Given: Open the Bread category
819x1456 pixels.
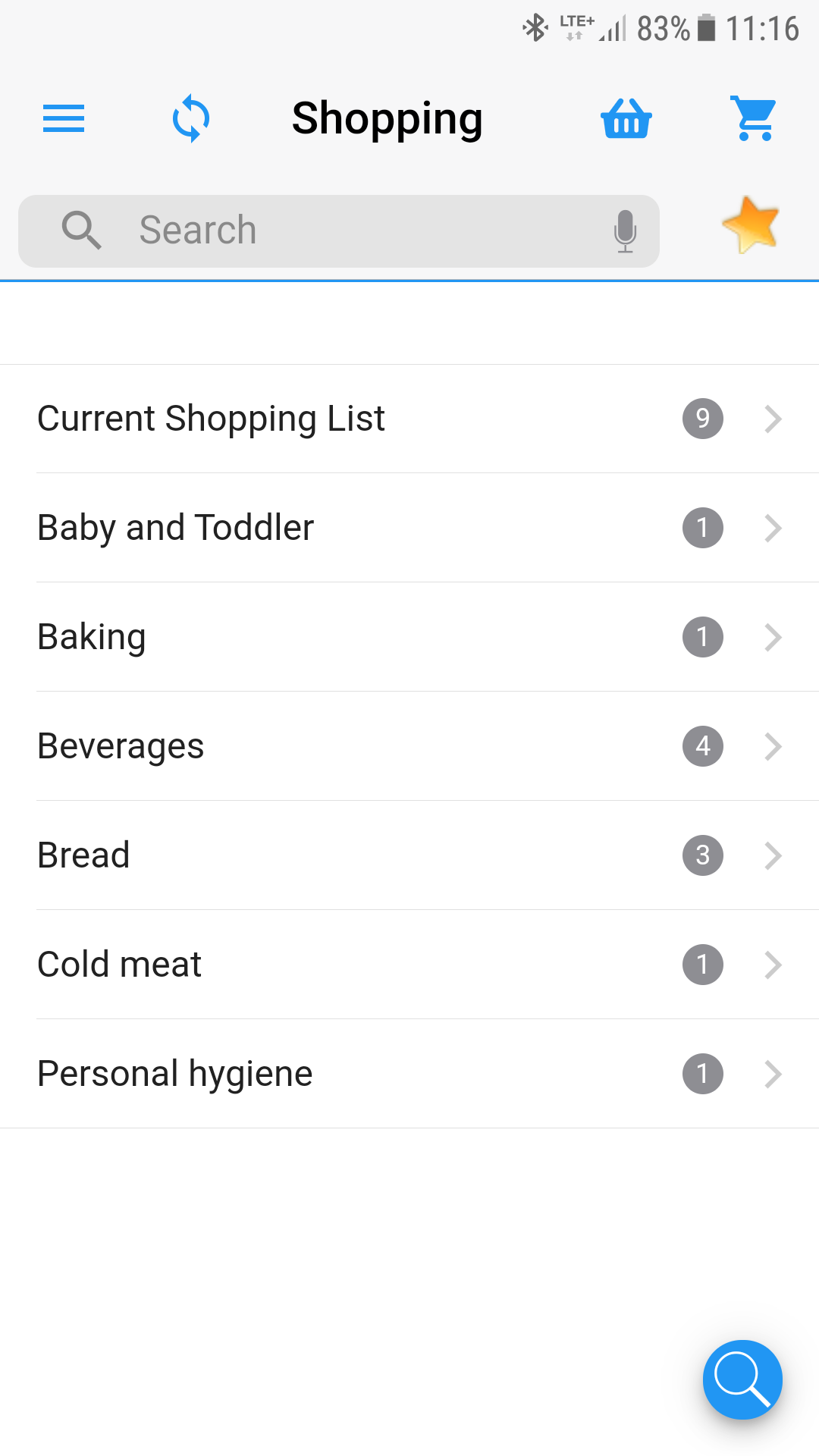Looking at the screenshot, I should click(409, 855).
